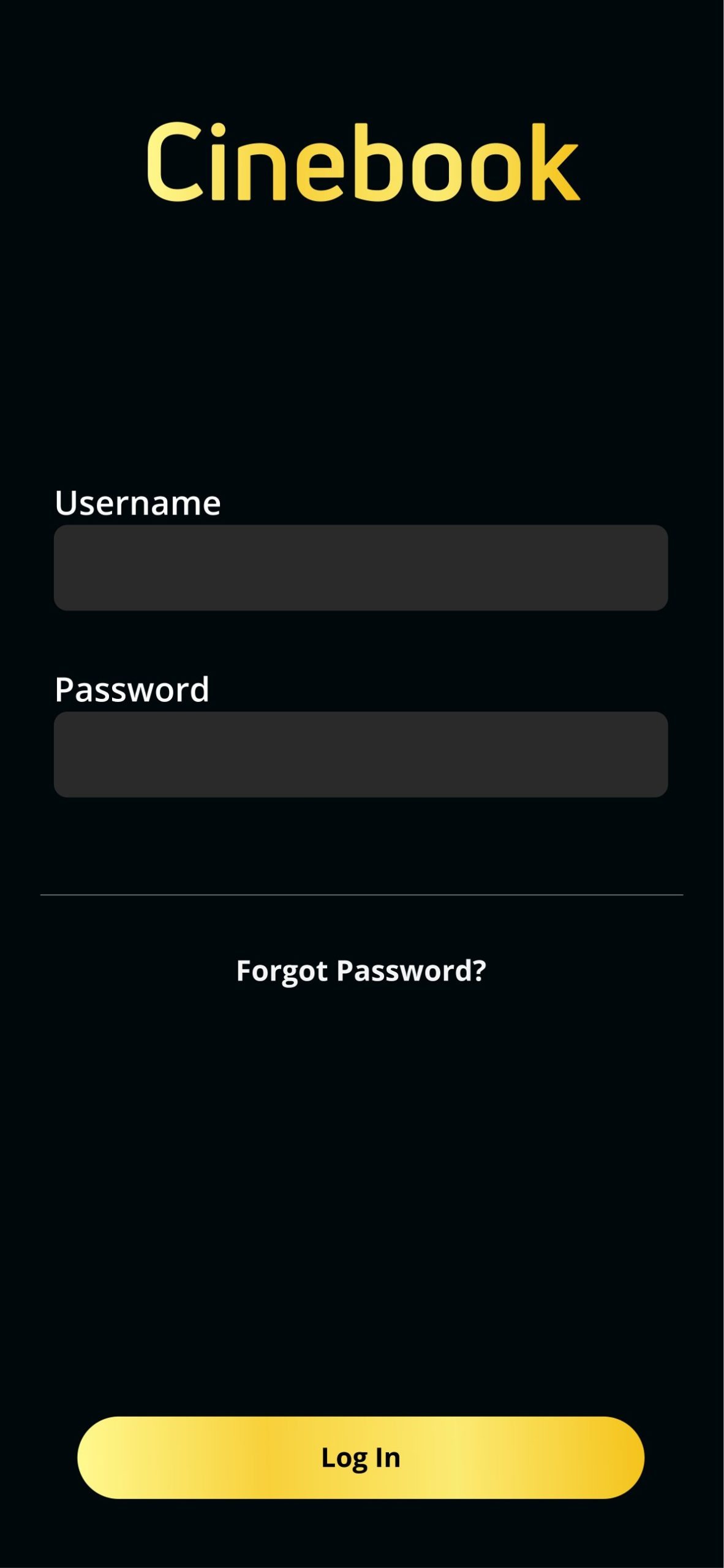Open the Forgot Password link

click(x=361, y=971)
